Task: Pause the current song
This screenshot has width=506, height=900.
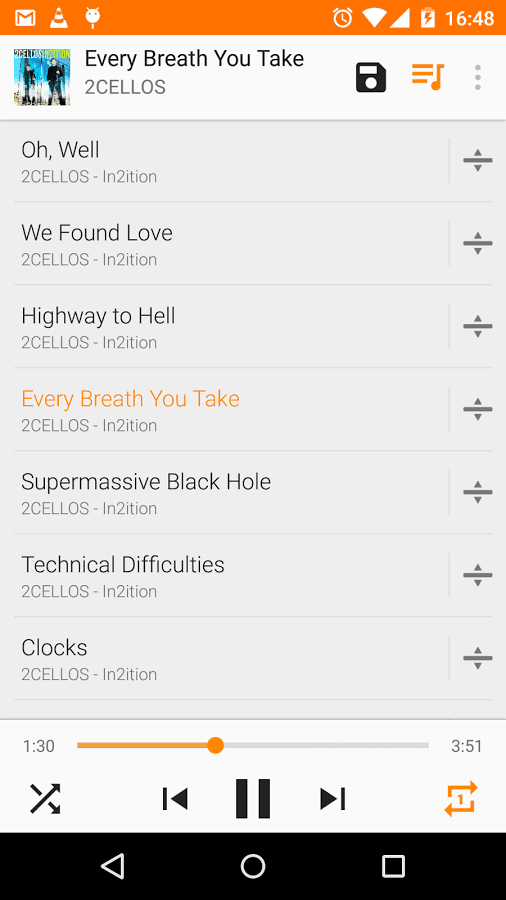Action: click(253, 798)
